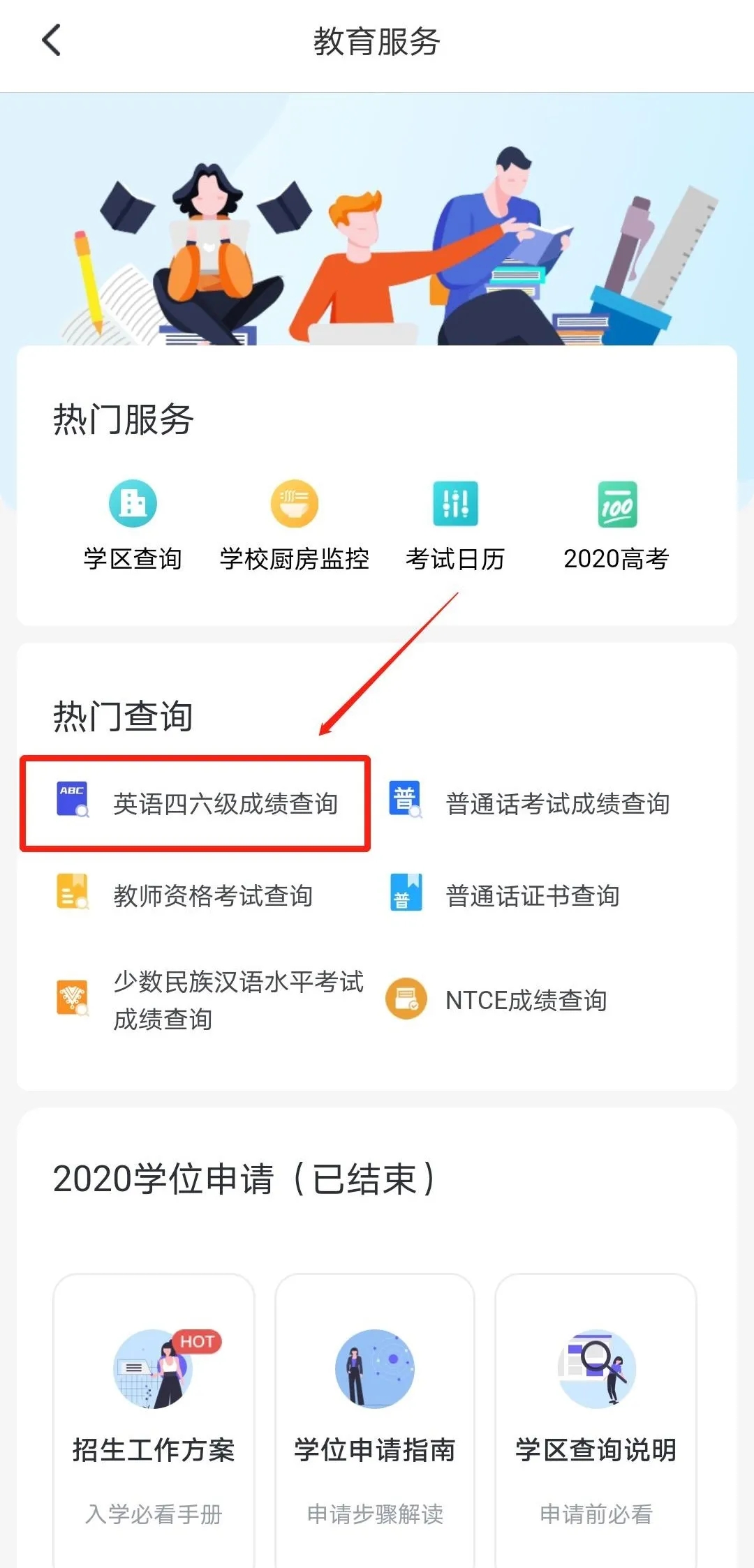Check NTCE成绩查询
This screenshot has height=1568, width=754.
point(496,1000)
